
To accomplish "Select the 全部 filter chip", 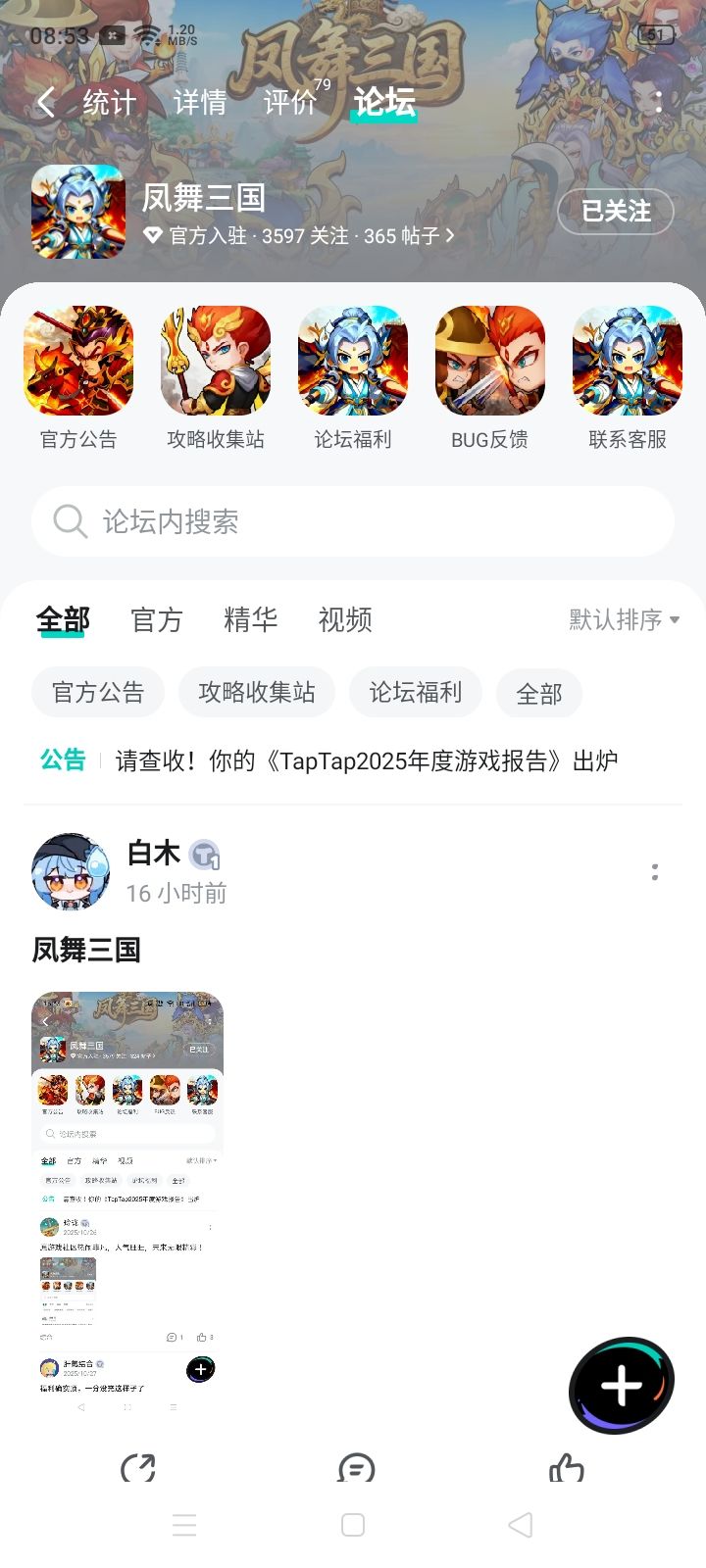I will click(538, 693).
